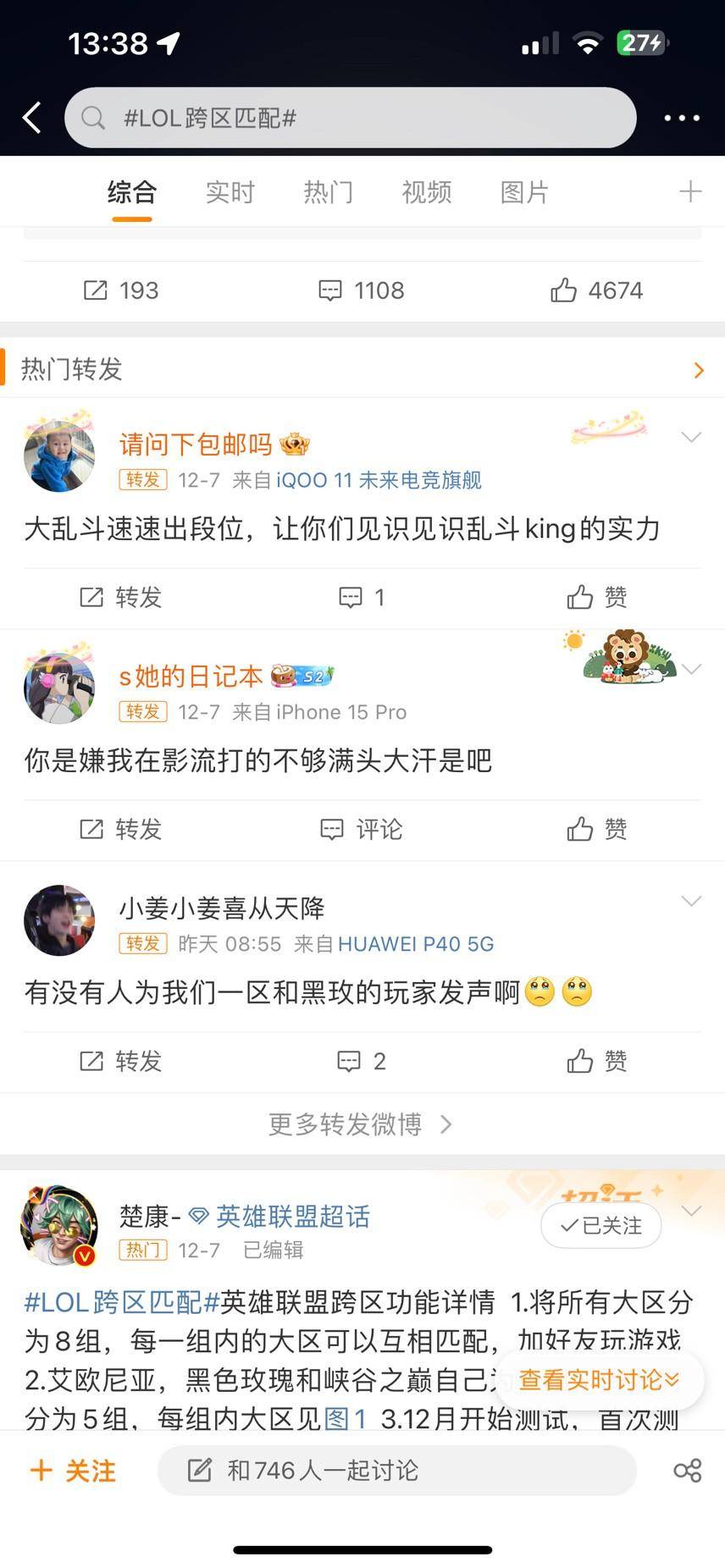
Task: Switch to the 热门 tab
Action: coord(328,192)
